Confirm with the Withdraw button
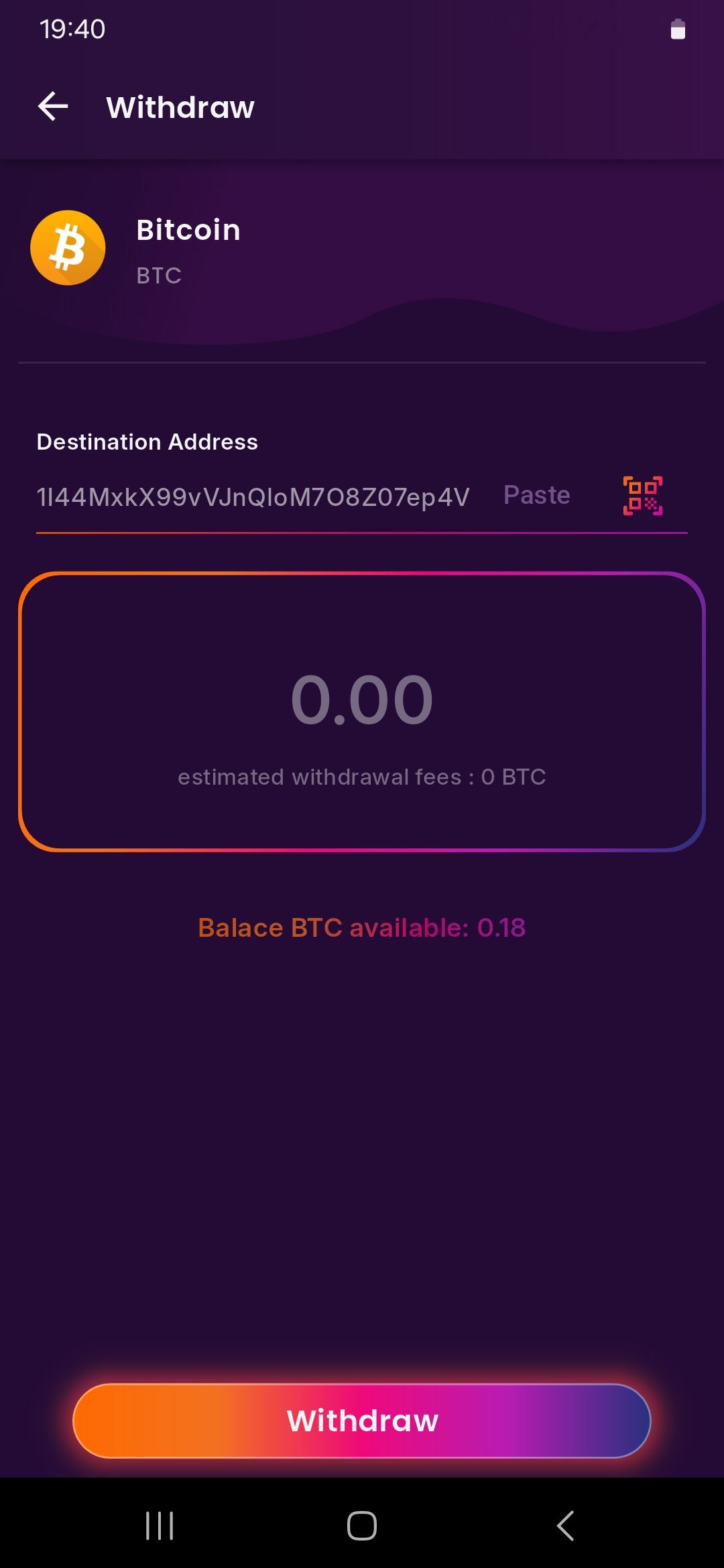 pos(362,1421)
